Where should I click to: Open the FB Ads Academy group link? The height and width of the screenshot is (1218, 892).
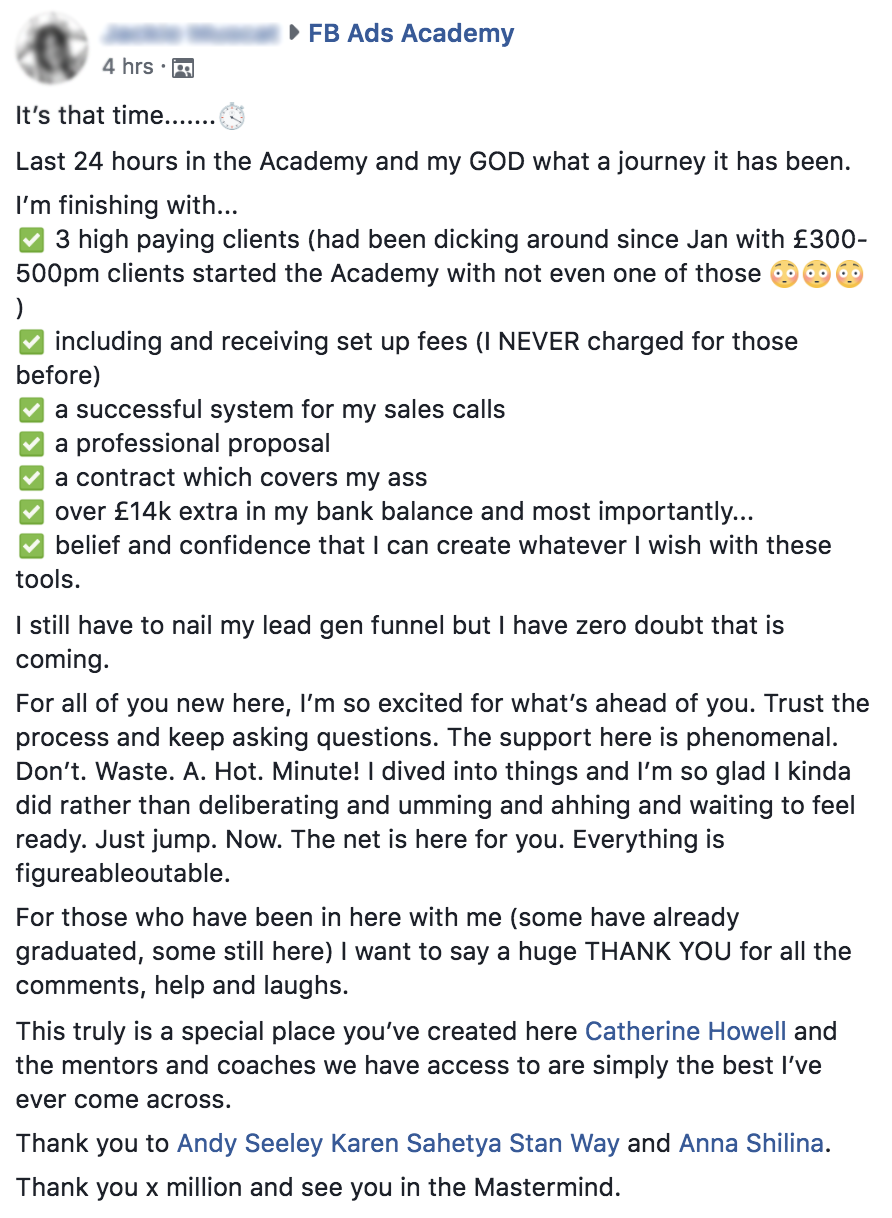(x=410, y=34)
